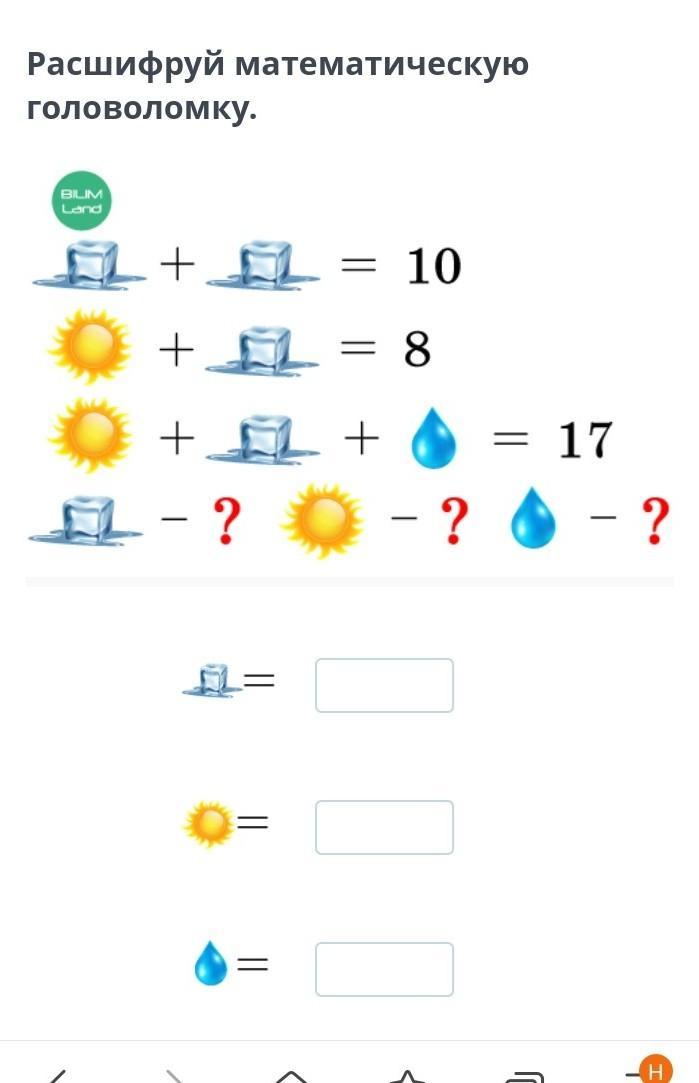
Task: Select the answer box for the sun
Action: click(384, 827)
